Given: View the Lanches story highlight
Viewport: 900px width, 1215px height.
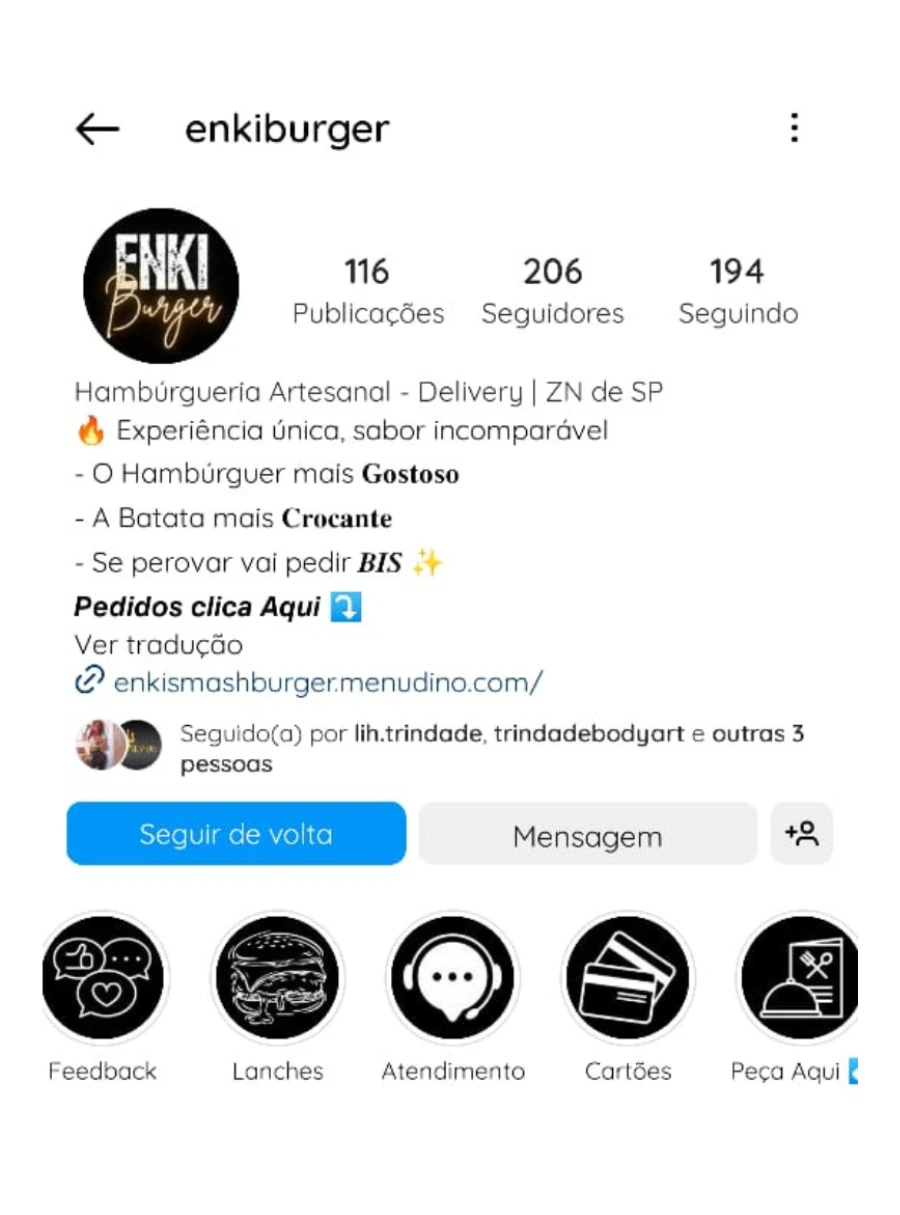Looking at the screenshot, I should pos(278,979).
